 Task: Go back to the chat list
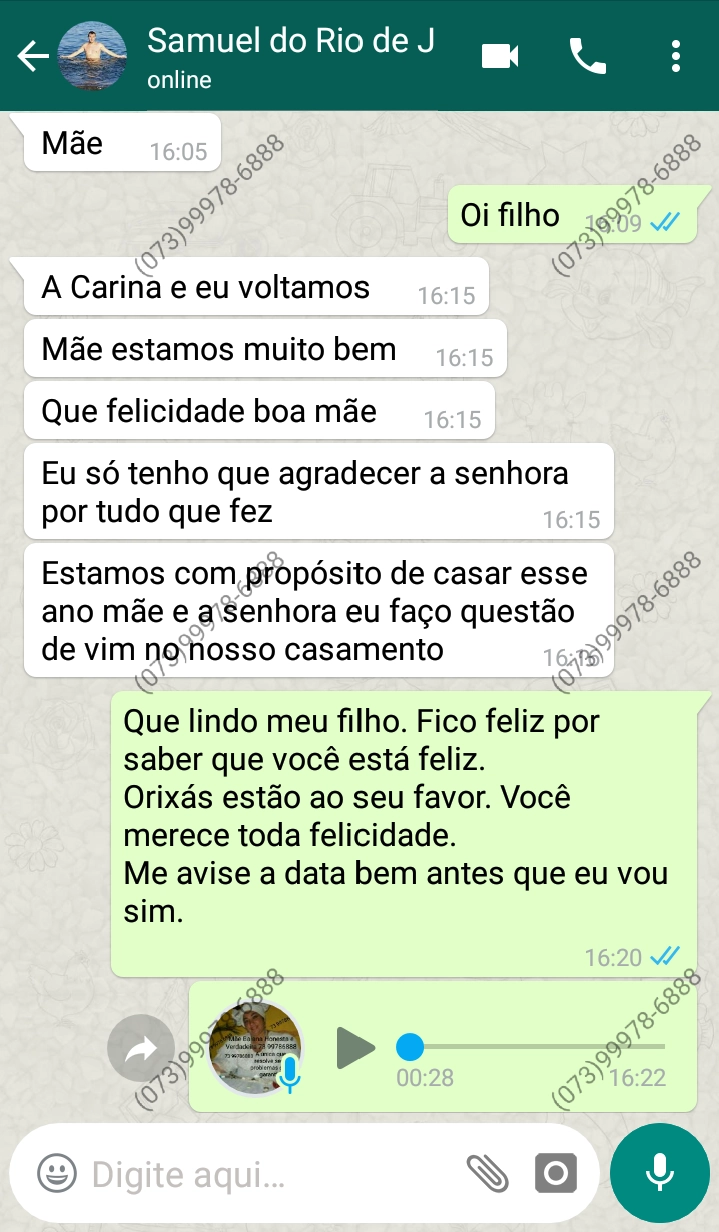pyautogui.click(x=33, y=57)
